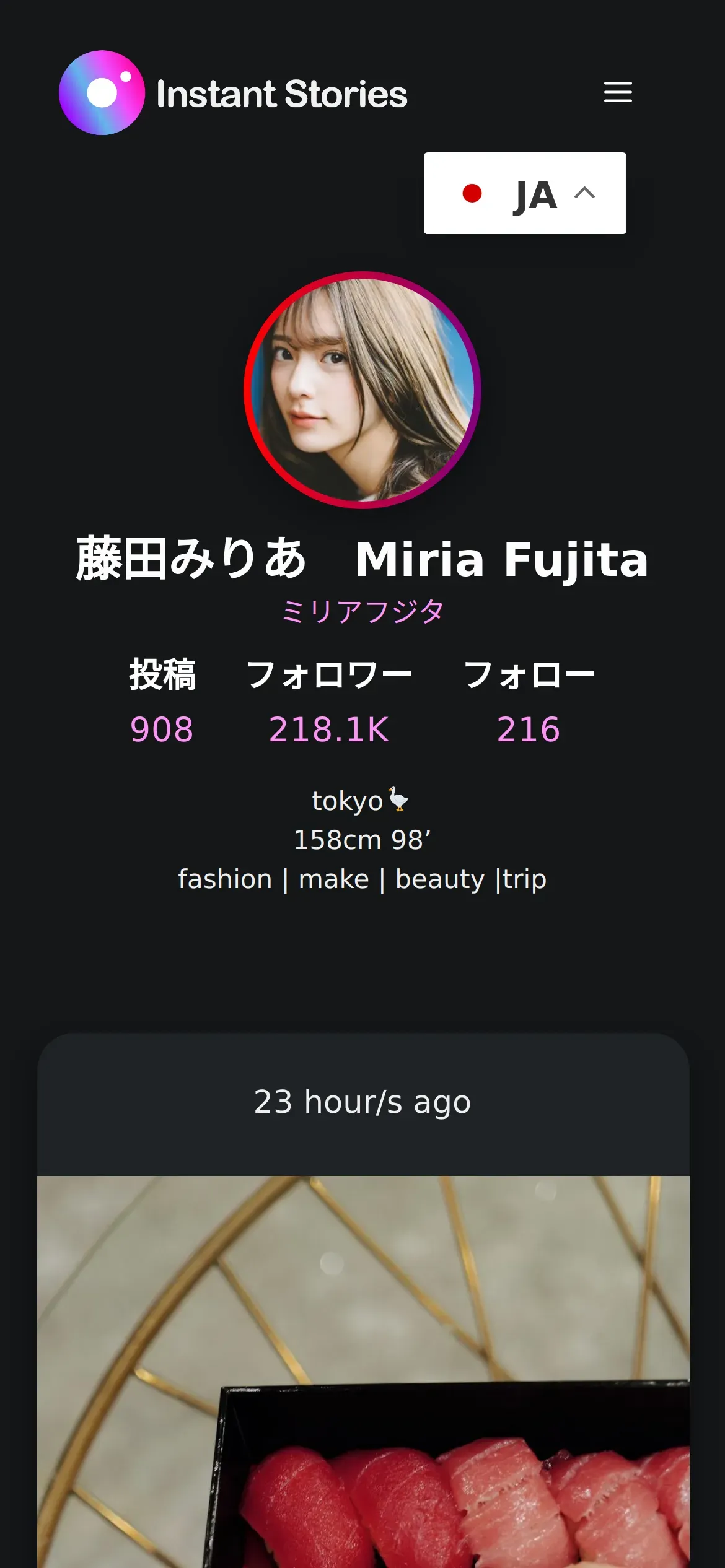
Task: Tap the Instant Stories logo link
Action: pyautogui.click(x=233, y=93)
